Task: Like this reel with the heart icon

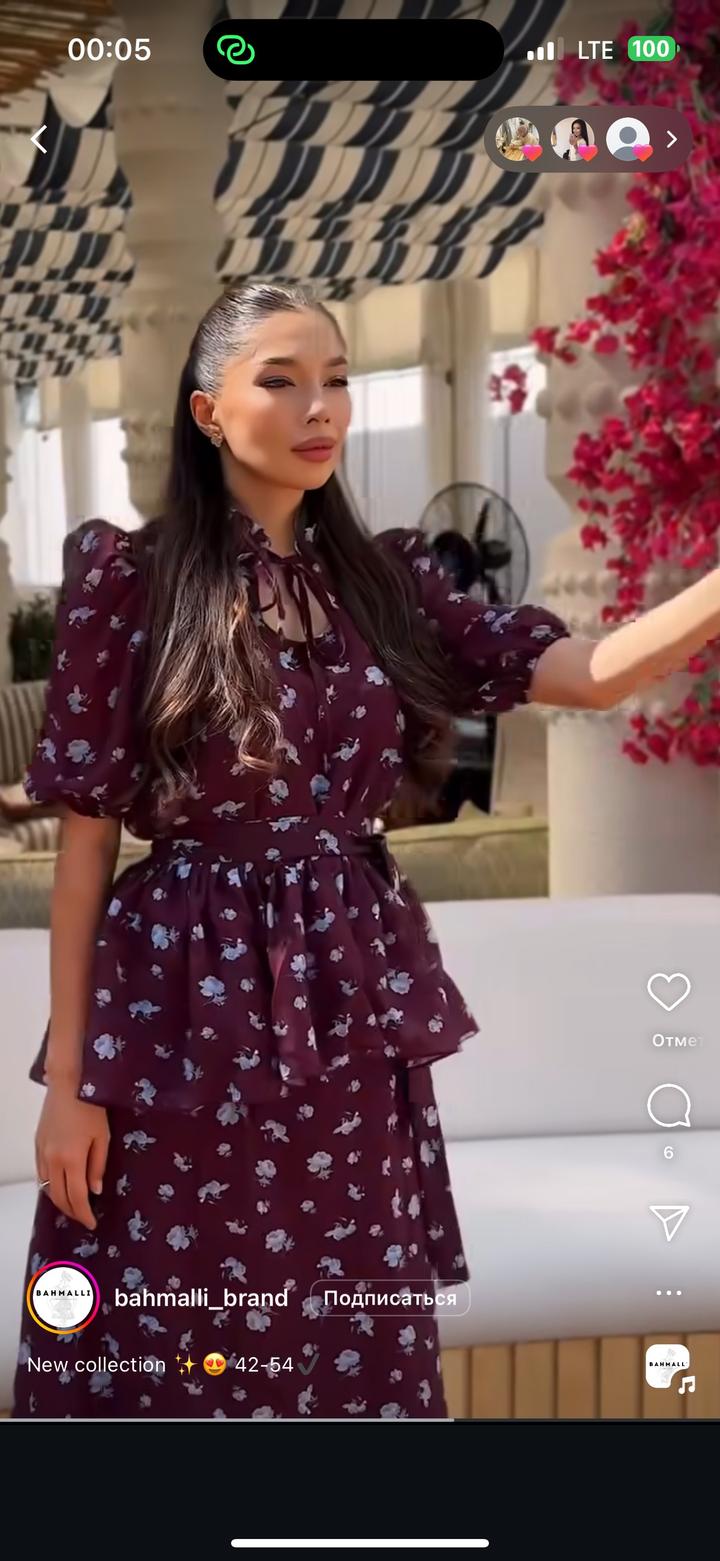Action: [x=668, y=992]
